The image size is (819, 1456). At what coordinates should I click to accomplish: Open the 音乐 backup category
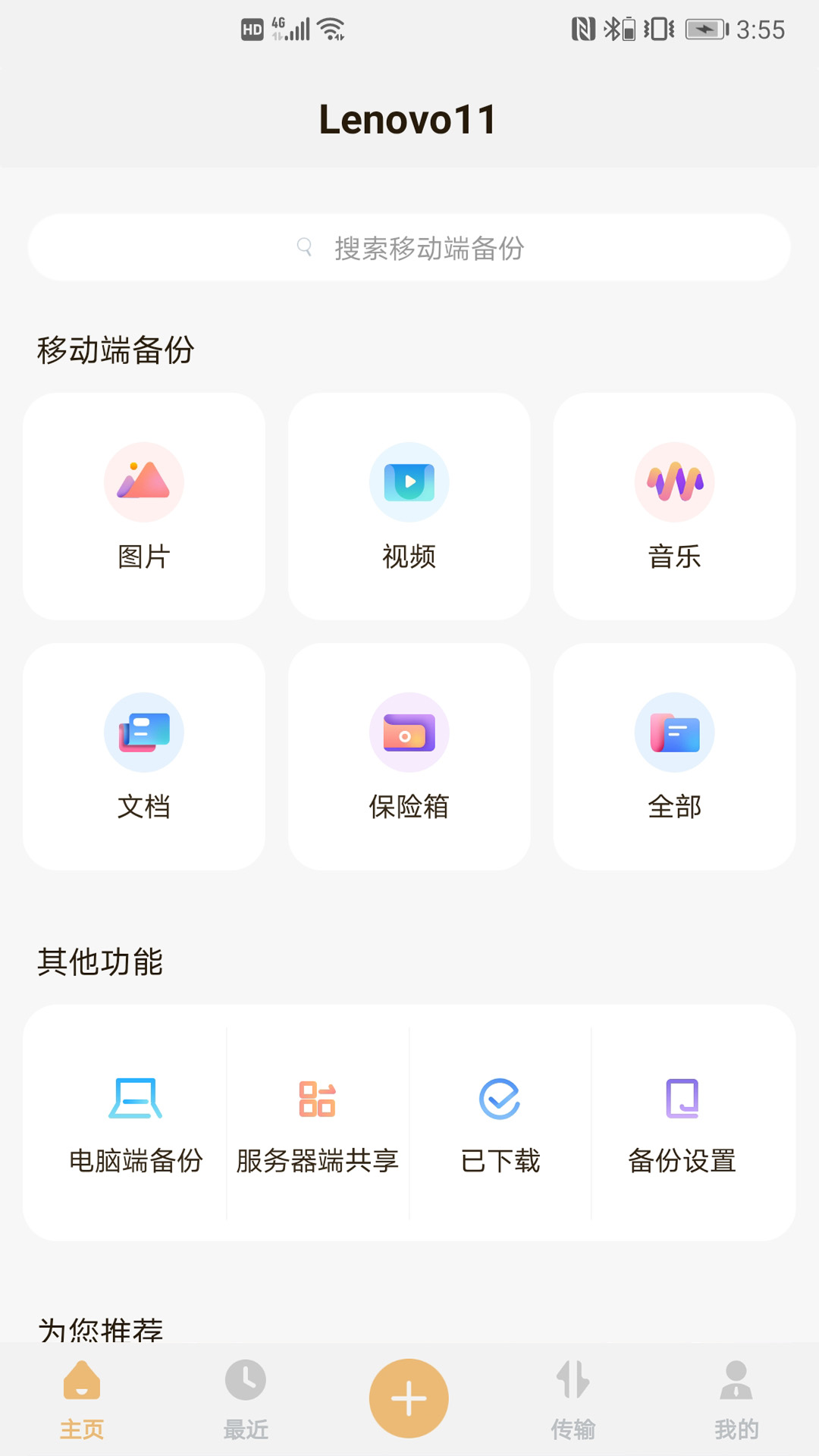pos(675,507)
